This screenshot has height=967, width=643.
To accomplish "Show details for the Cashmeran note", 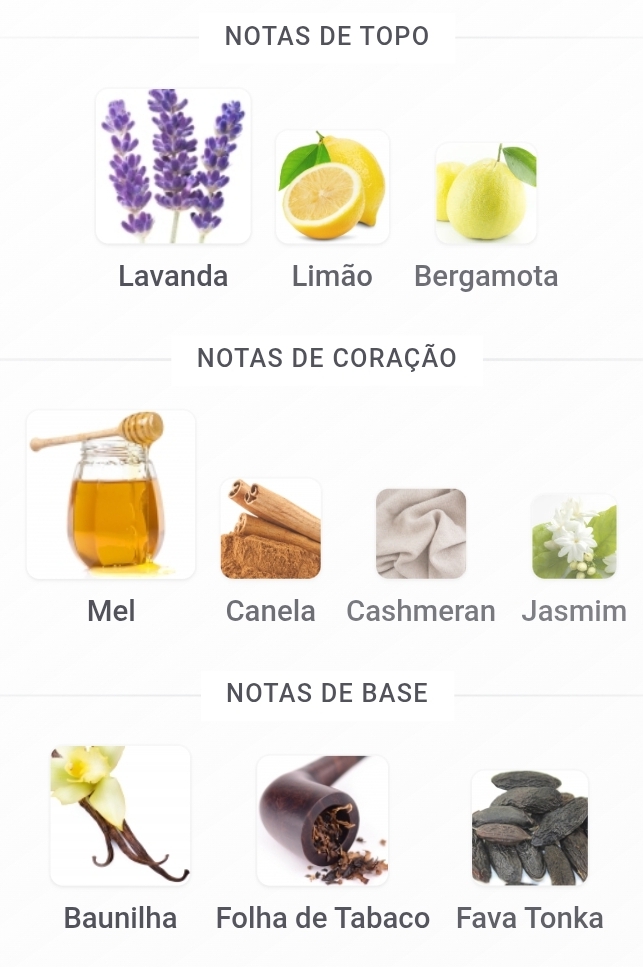I will point(421,533).
